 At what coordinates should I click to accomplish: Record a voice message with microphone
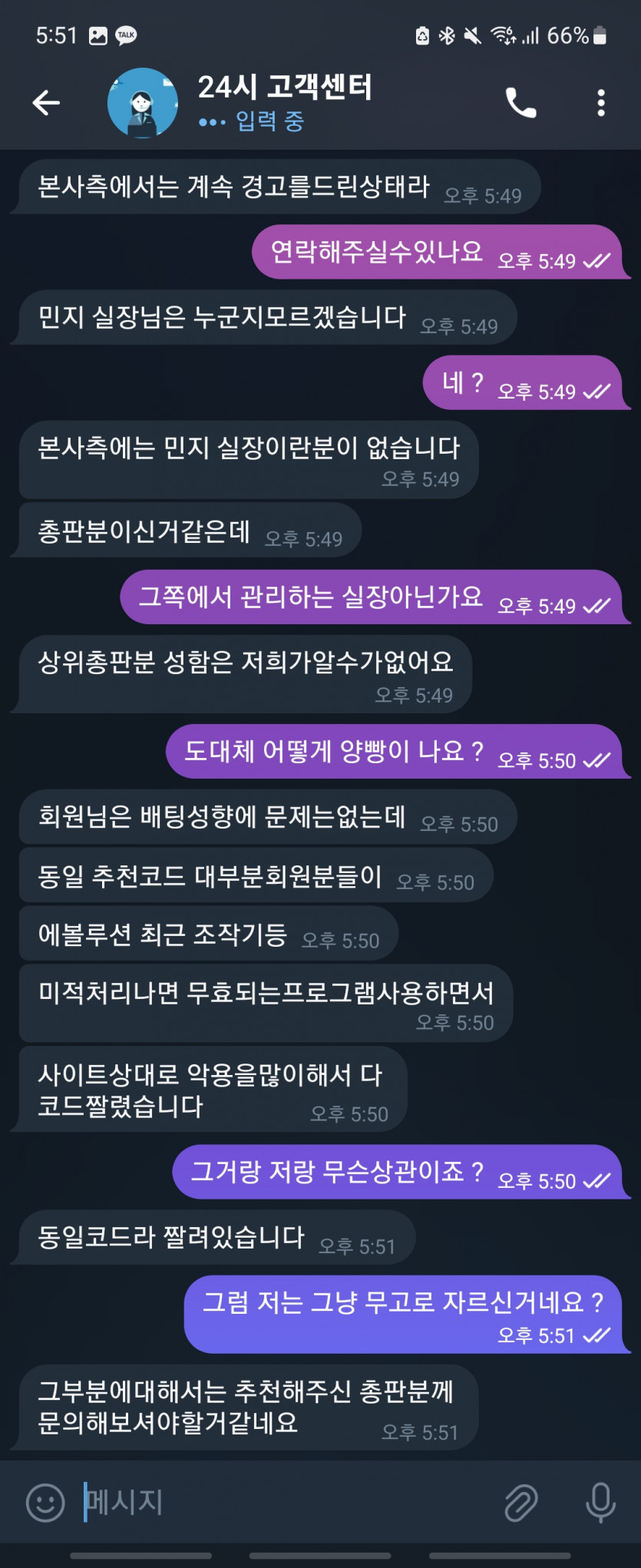pos(600,1502)
